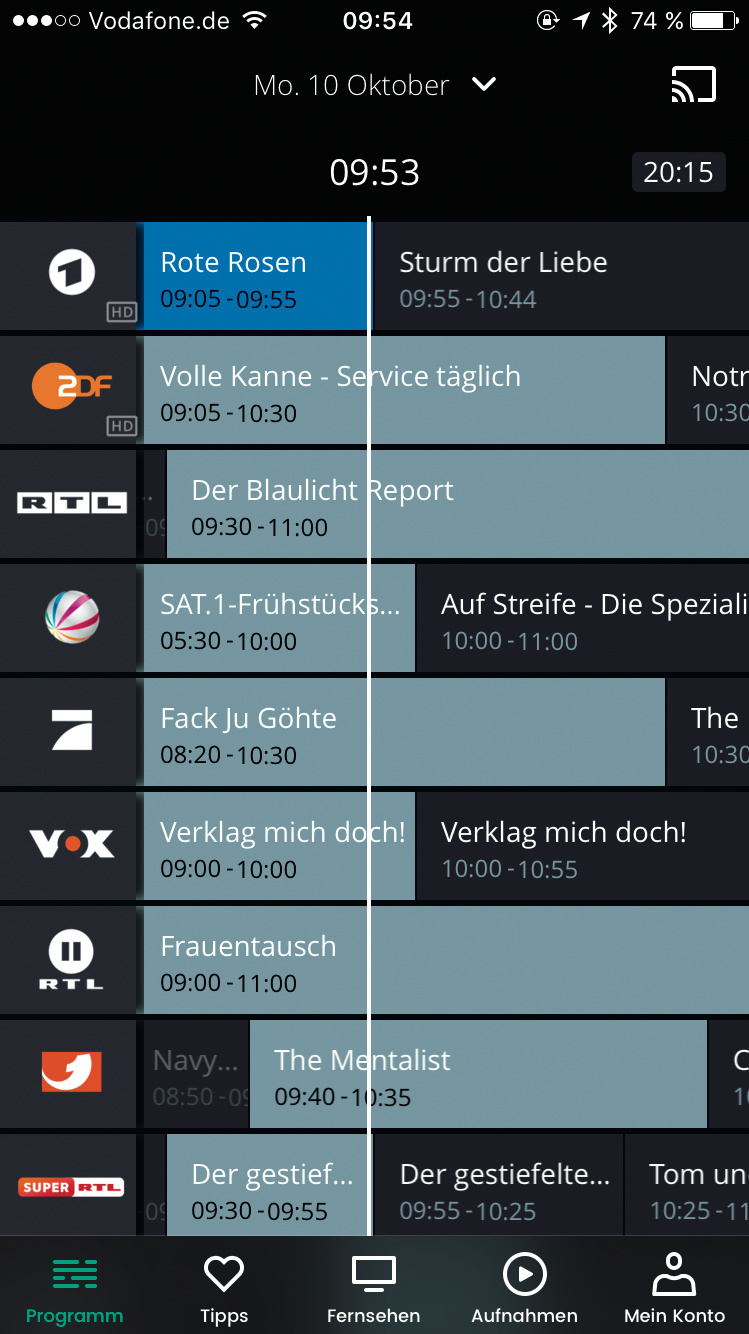Go to the Aufnahmen tab

coord(524,1289)
